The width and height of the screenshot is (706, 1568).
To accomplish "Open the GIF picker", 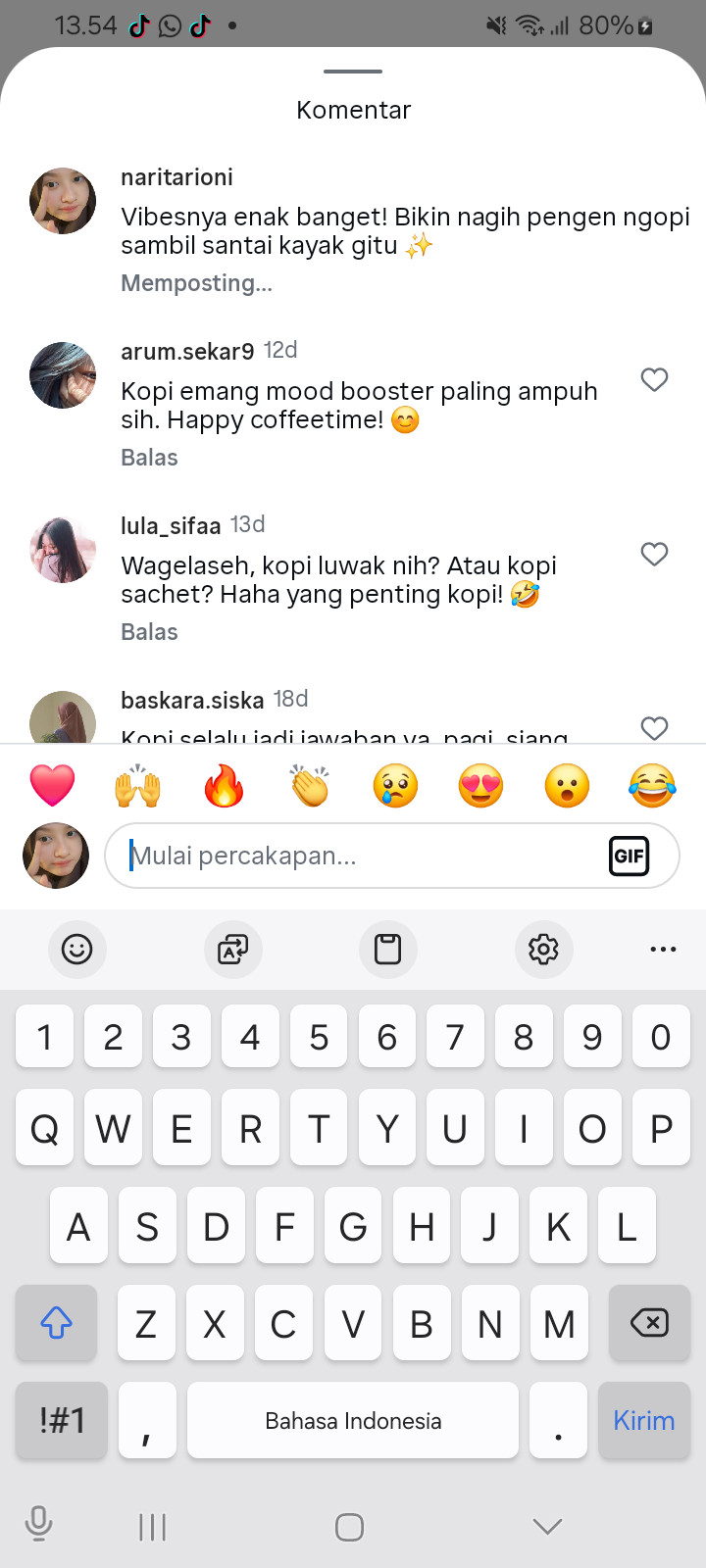I will click(629, 857).
